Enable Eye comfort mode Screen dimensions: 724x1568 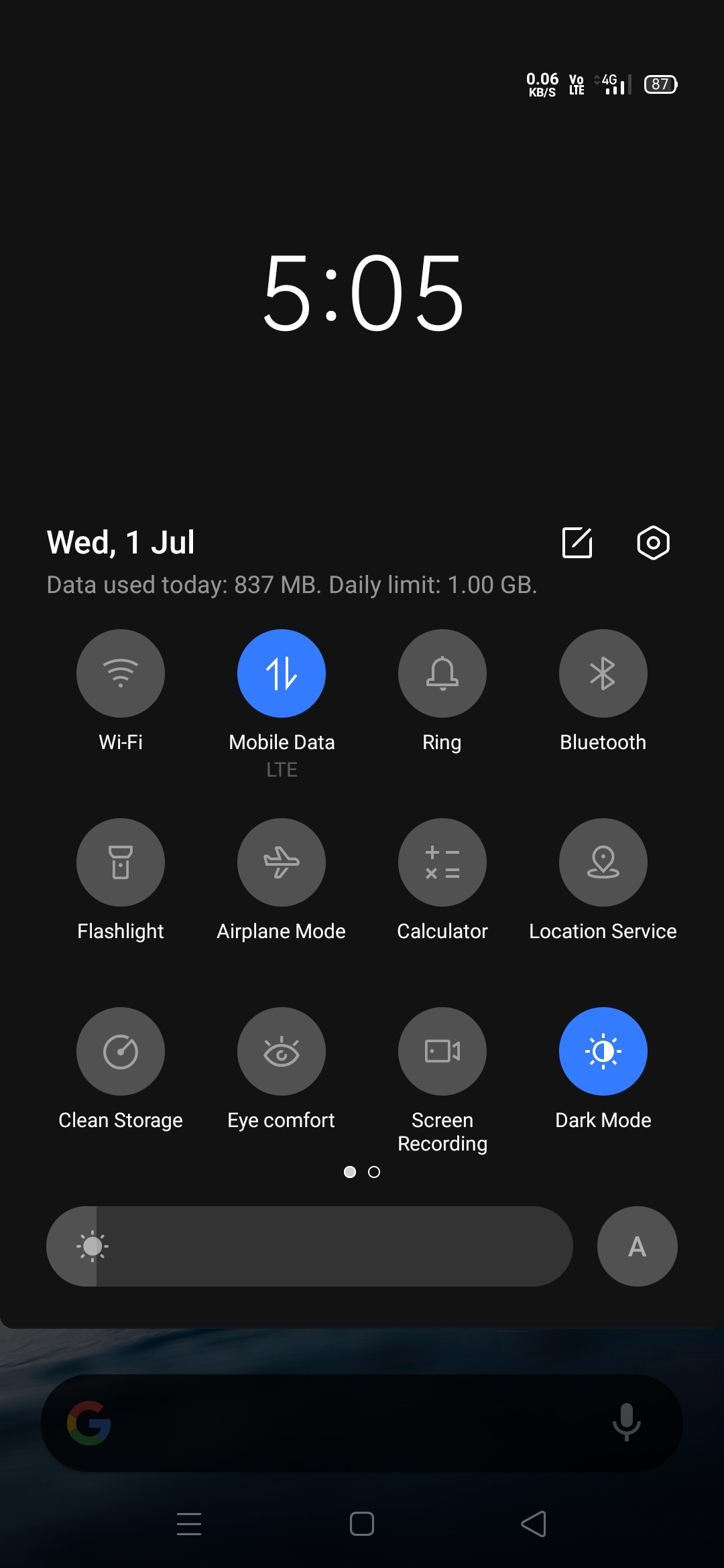coord(281,1051)
